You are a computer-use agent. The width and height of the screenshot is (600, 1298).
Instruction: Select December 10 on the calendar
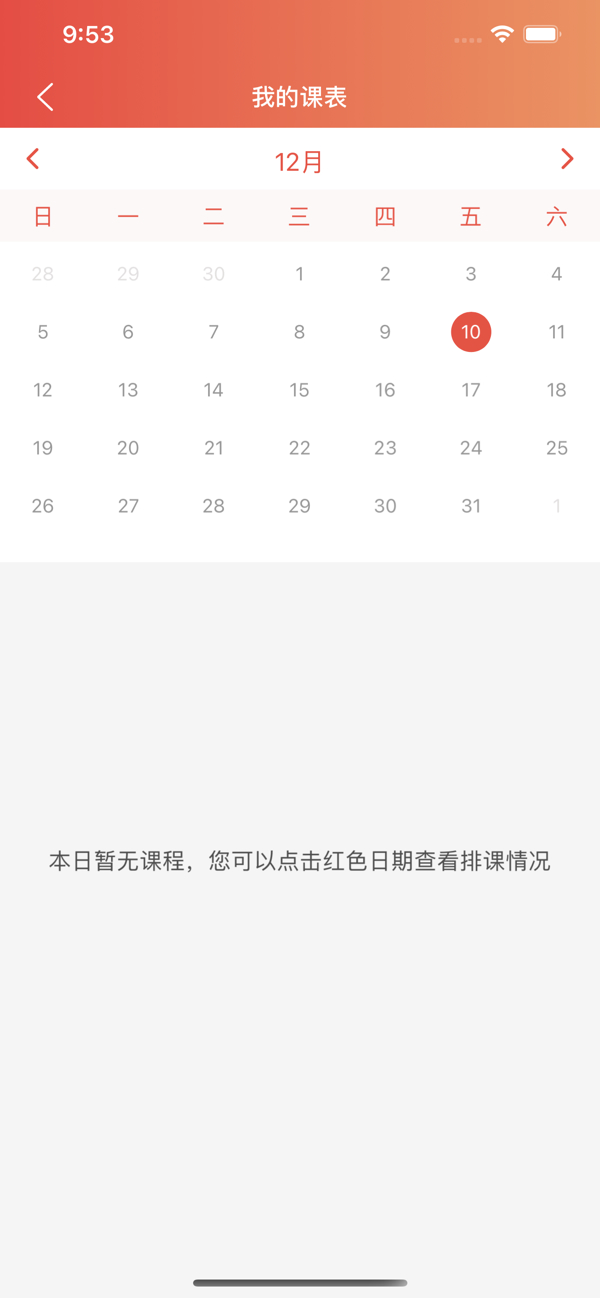pyautogui.click(x=471, y=332)
